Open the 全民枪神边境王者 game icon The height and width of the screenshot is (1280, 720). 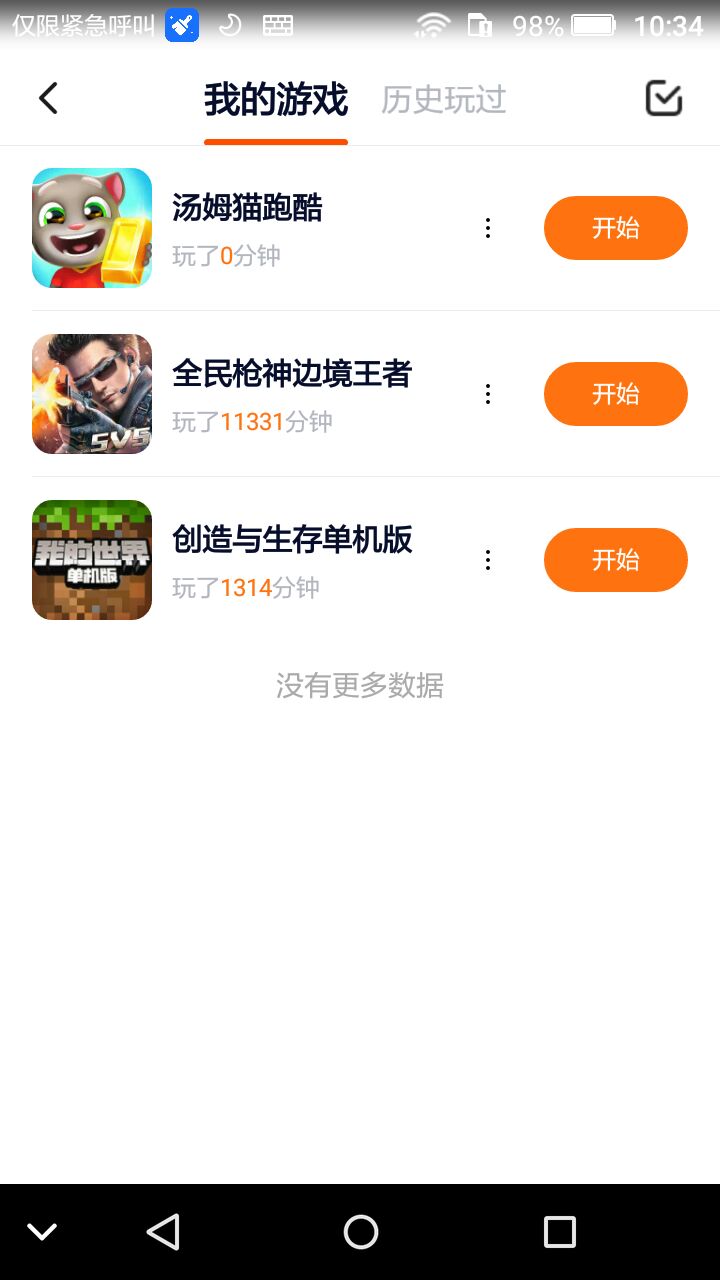[92, 394]
